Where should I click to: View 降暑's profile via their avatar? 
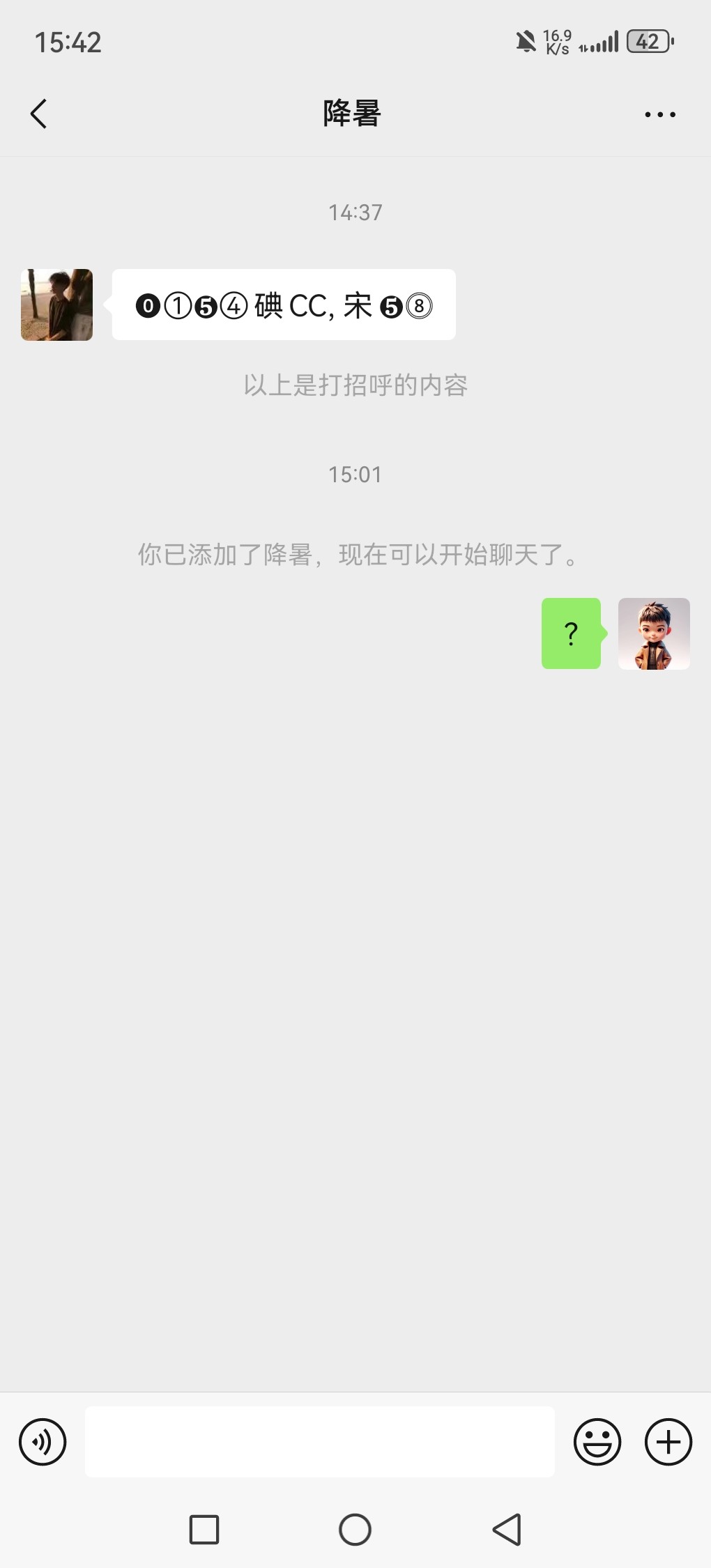56,305
